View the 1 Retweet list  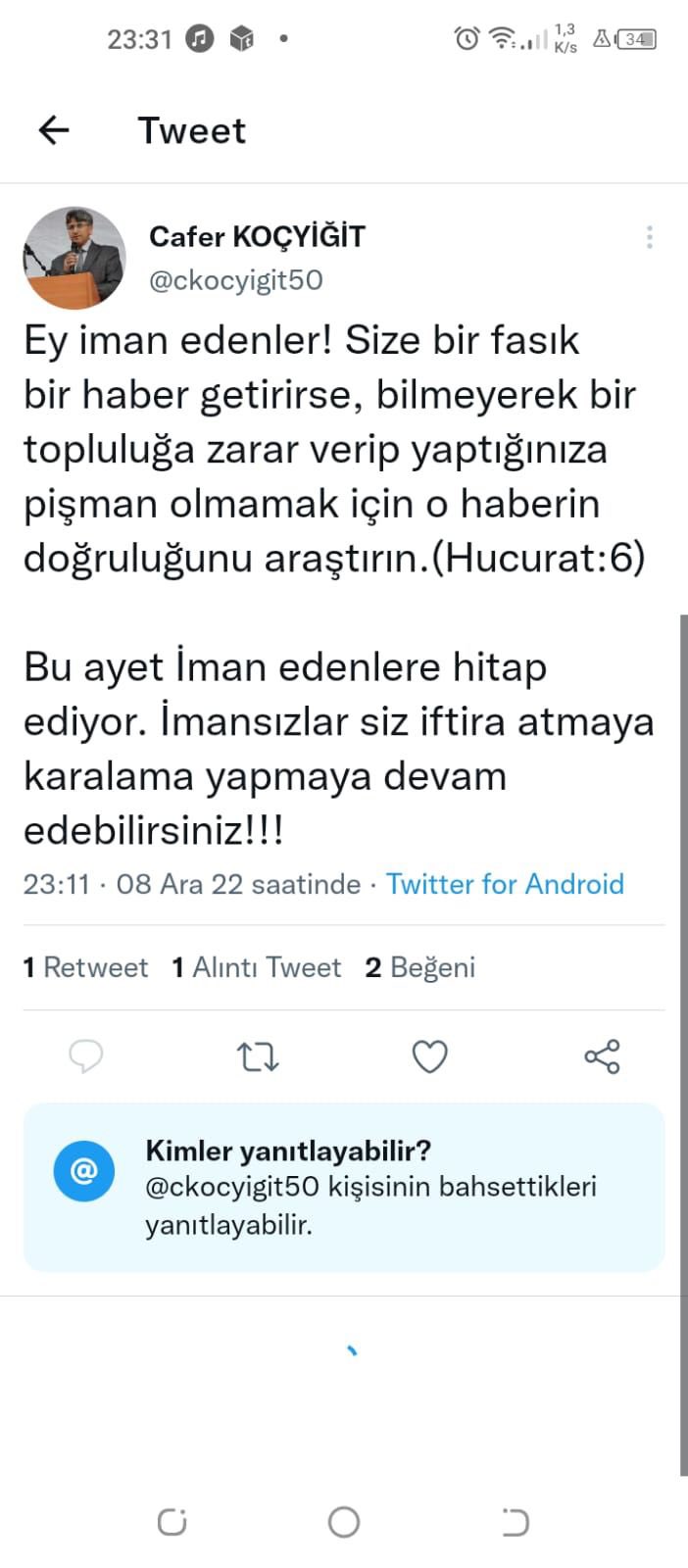85,967
